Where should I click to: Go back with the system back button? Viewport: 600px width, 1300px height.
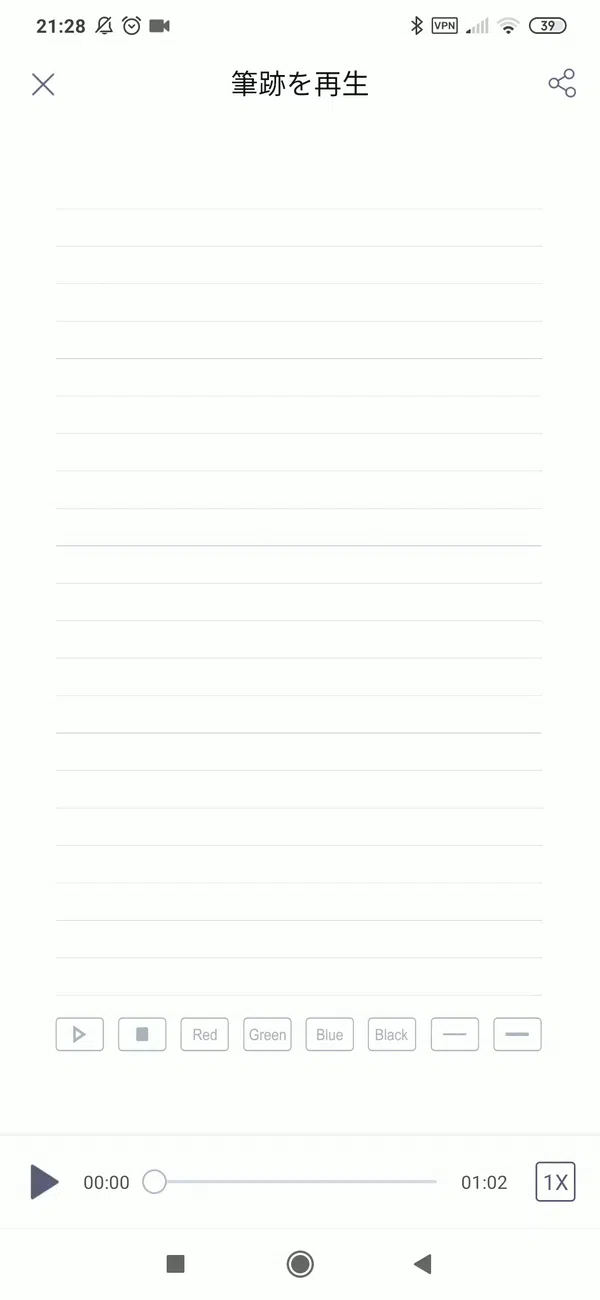[x=422, y=1264]
